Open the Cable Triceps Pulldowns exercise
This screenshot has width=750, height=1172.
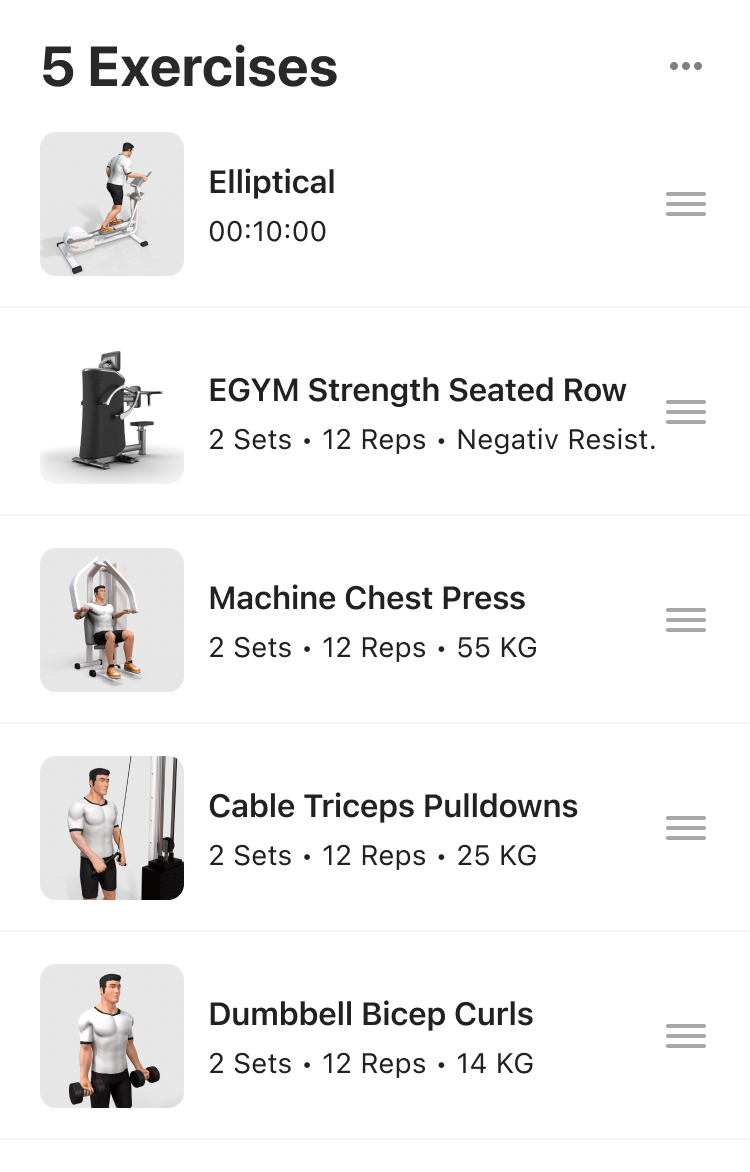393,806
